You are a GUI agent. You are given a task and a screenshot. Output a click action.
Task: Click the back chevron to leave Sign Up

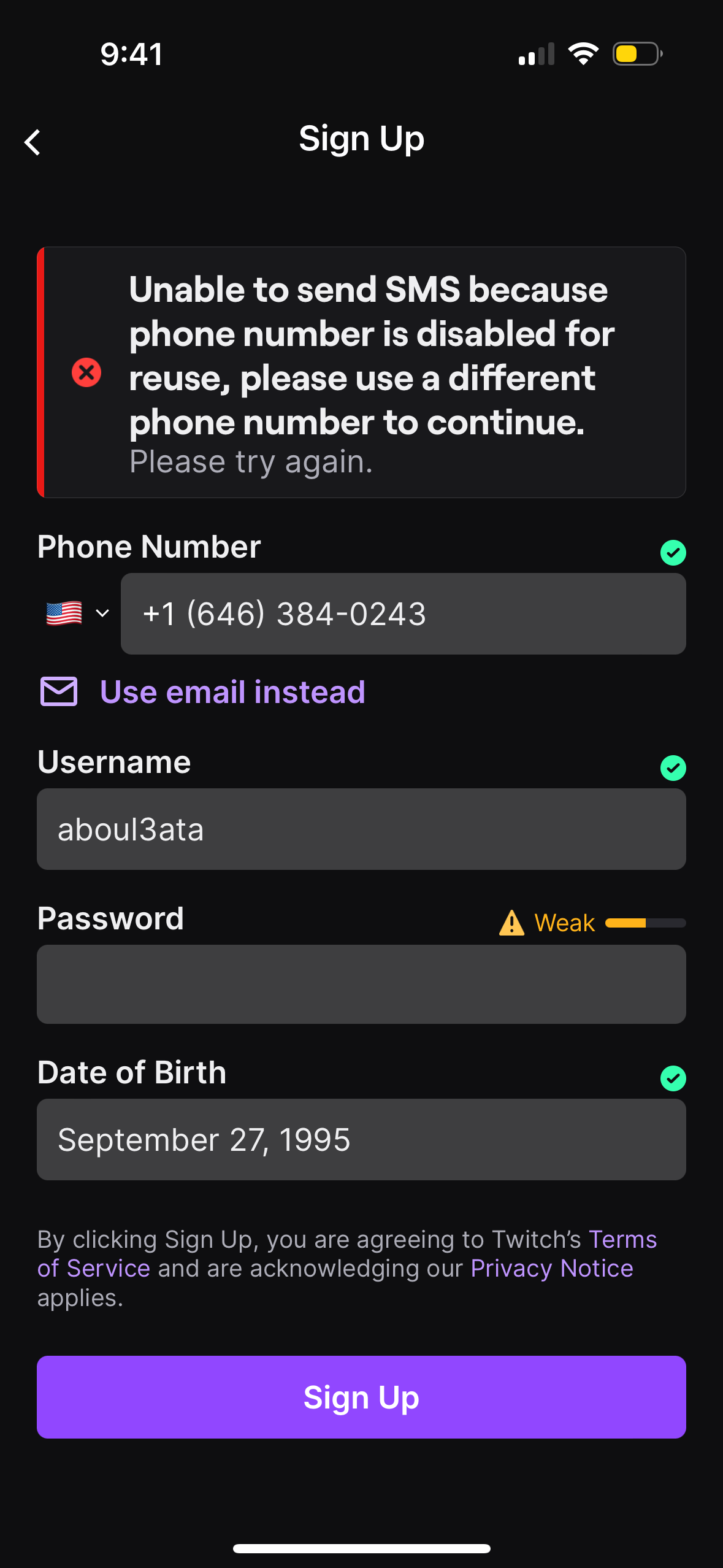click(x=32, y=142)
